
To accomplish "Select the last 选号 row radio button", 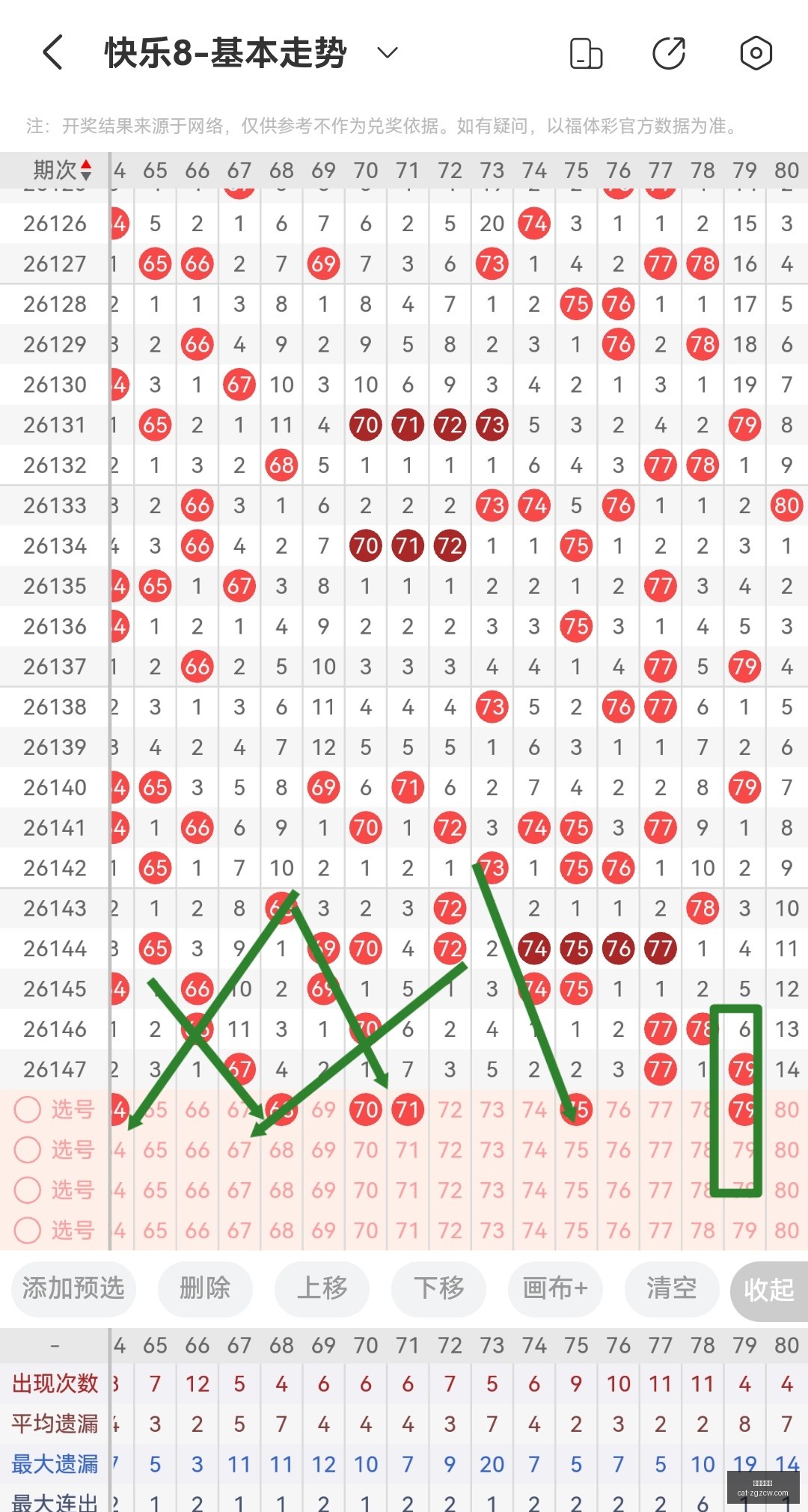I will coord(28,1231).
